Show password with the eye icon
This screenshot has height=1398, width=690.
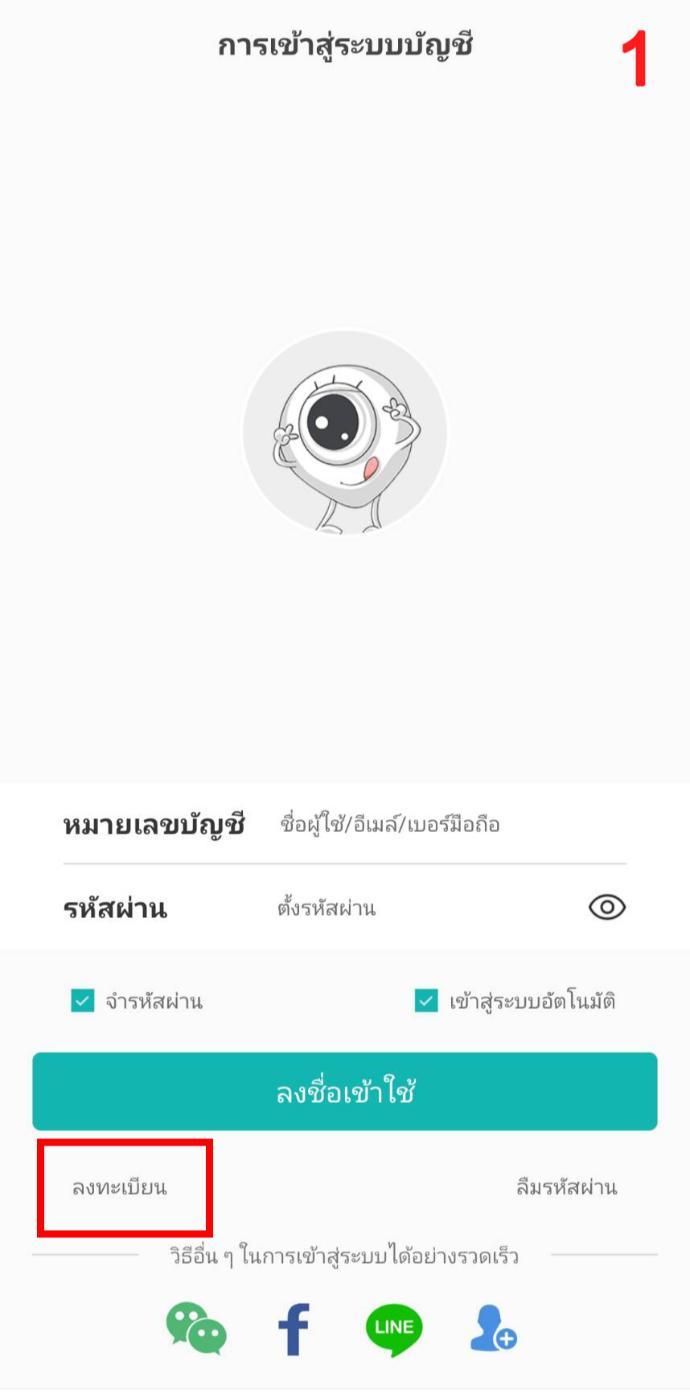pos(607,907)
